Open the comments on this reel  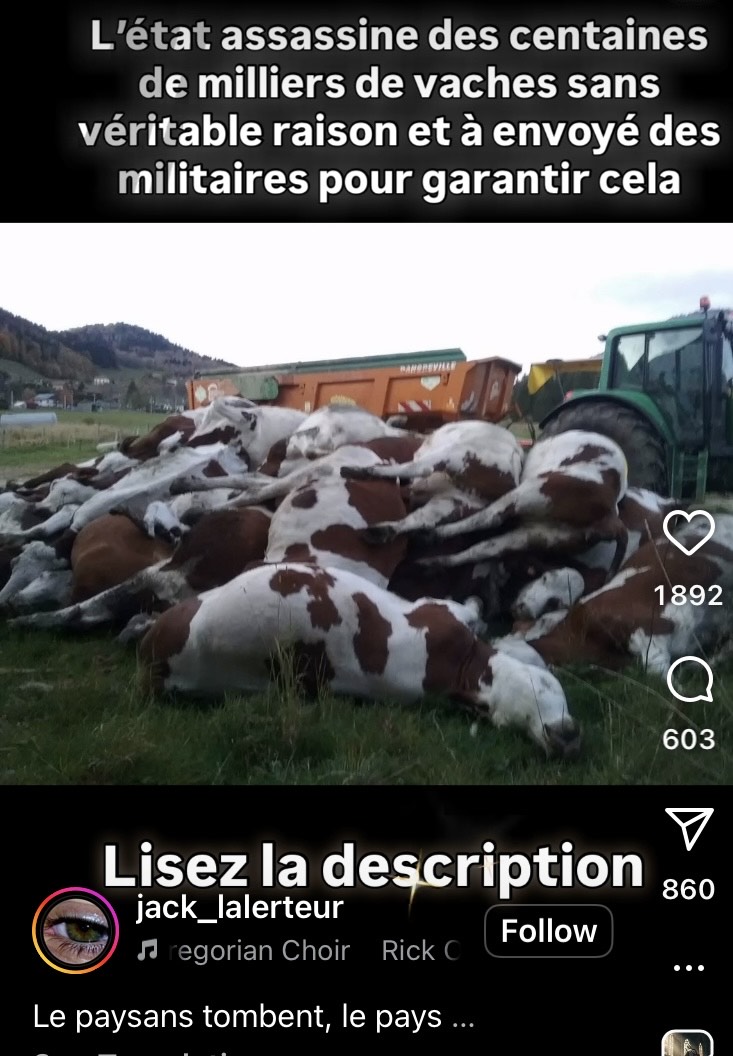click(690, 678)
